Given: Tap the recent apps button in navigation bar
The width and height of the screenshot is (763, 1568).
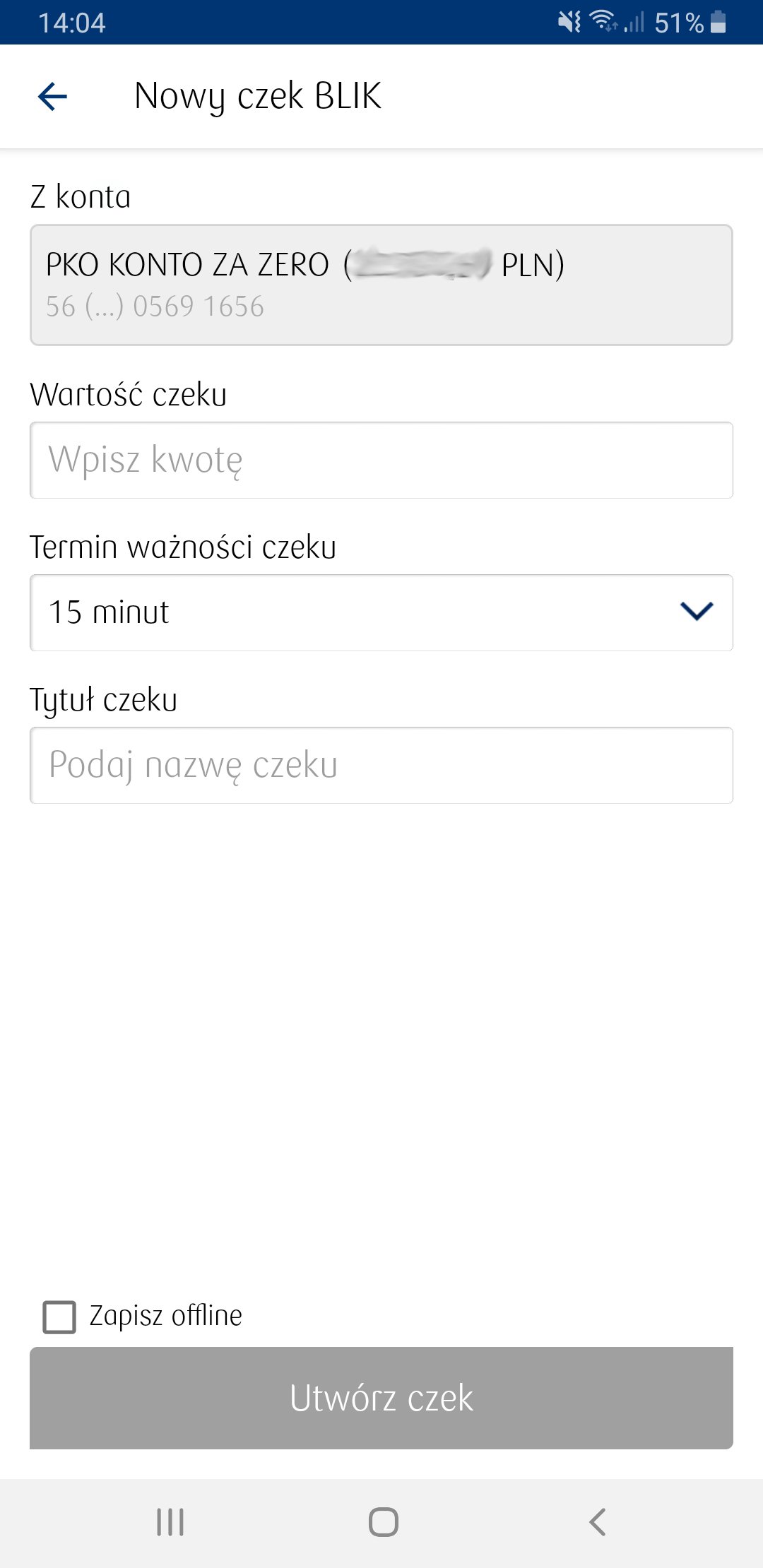Looking at the screenshot, I should (x=170, y=1524).
